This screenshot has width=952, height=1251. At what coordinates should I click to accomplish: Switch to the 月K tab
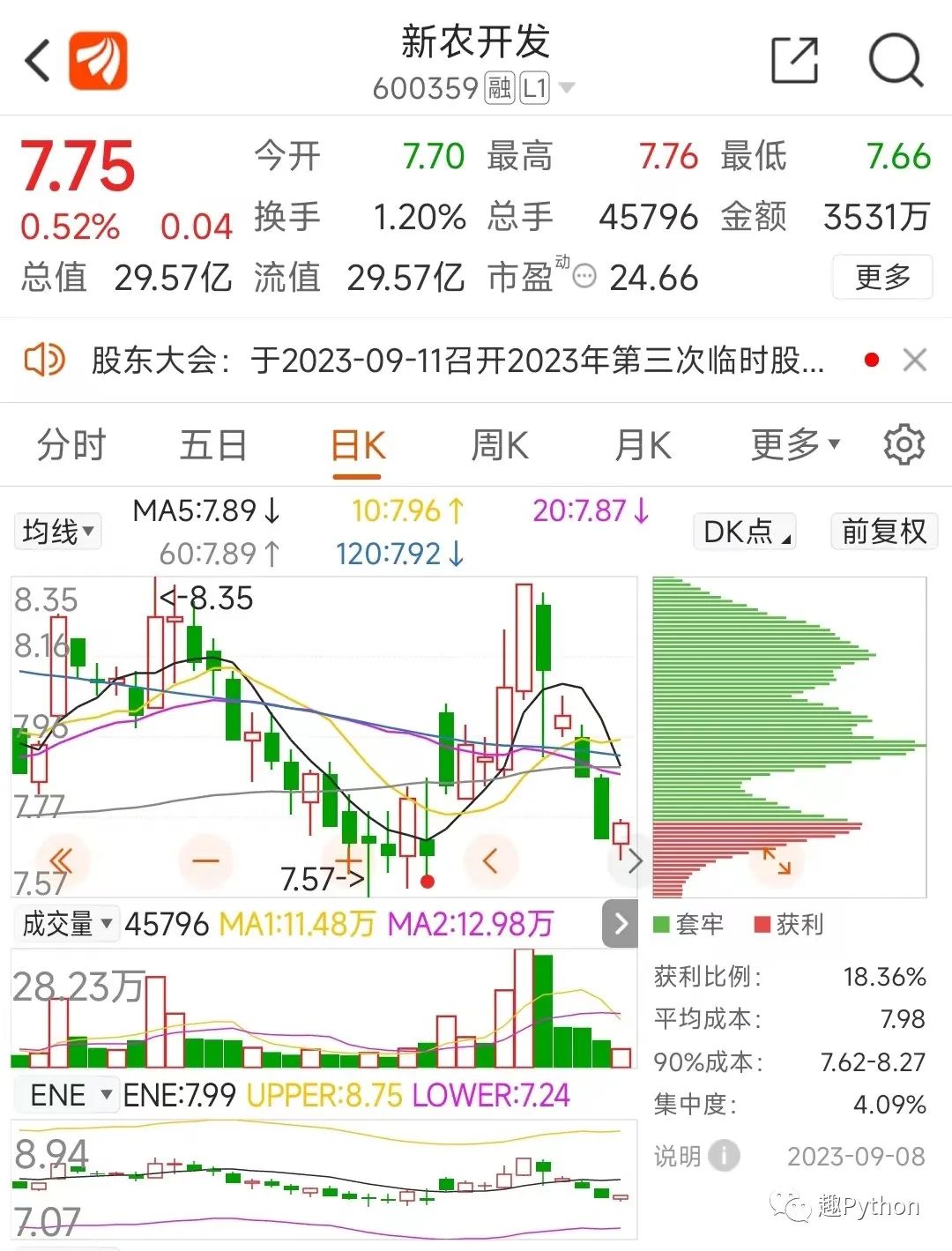click(643, 444)
